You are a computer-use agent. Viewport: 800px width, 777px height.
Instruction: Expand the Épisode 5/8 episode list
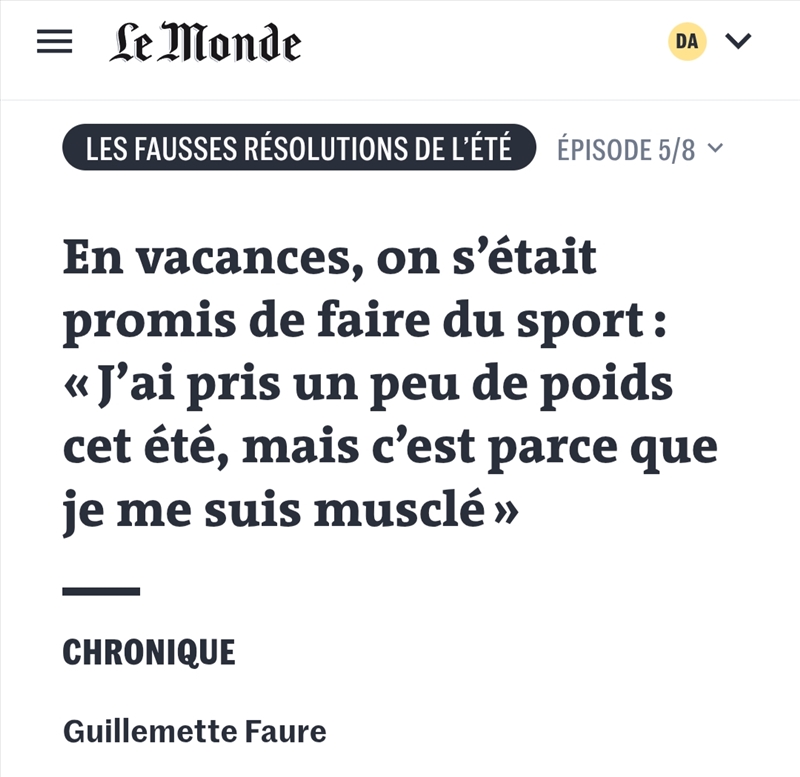click(x=640, y=150)
